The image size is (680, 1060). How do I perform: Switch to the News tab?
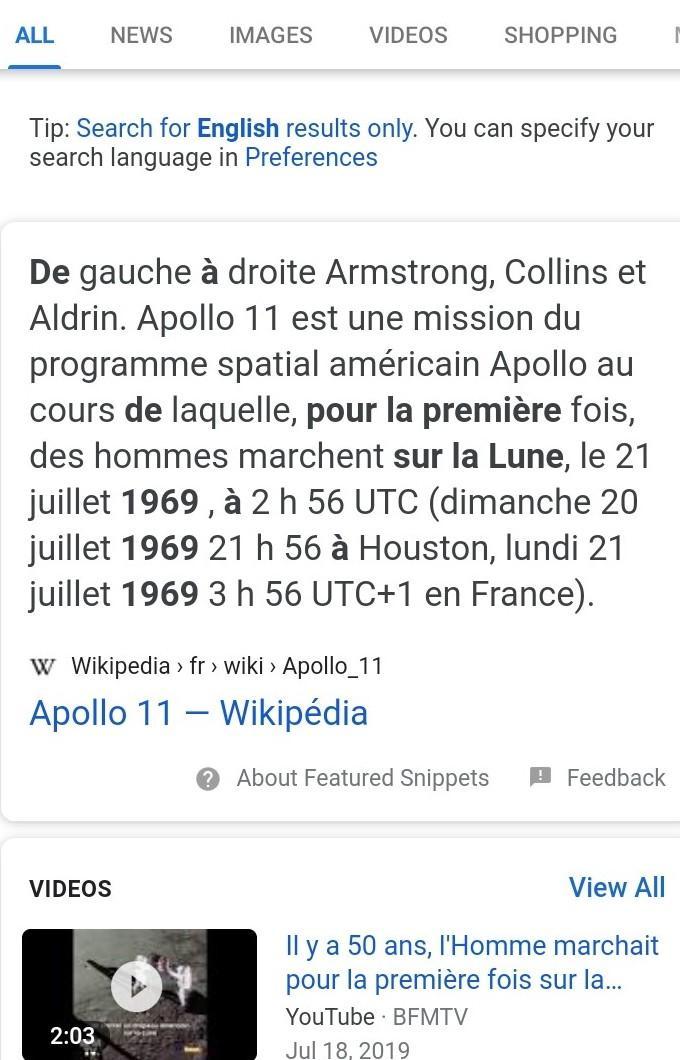tap(141, 35)
